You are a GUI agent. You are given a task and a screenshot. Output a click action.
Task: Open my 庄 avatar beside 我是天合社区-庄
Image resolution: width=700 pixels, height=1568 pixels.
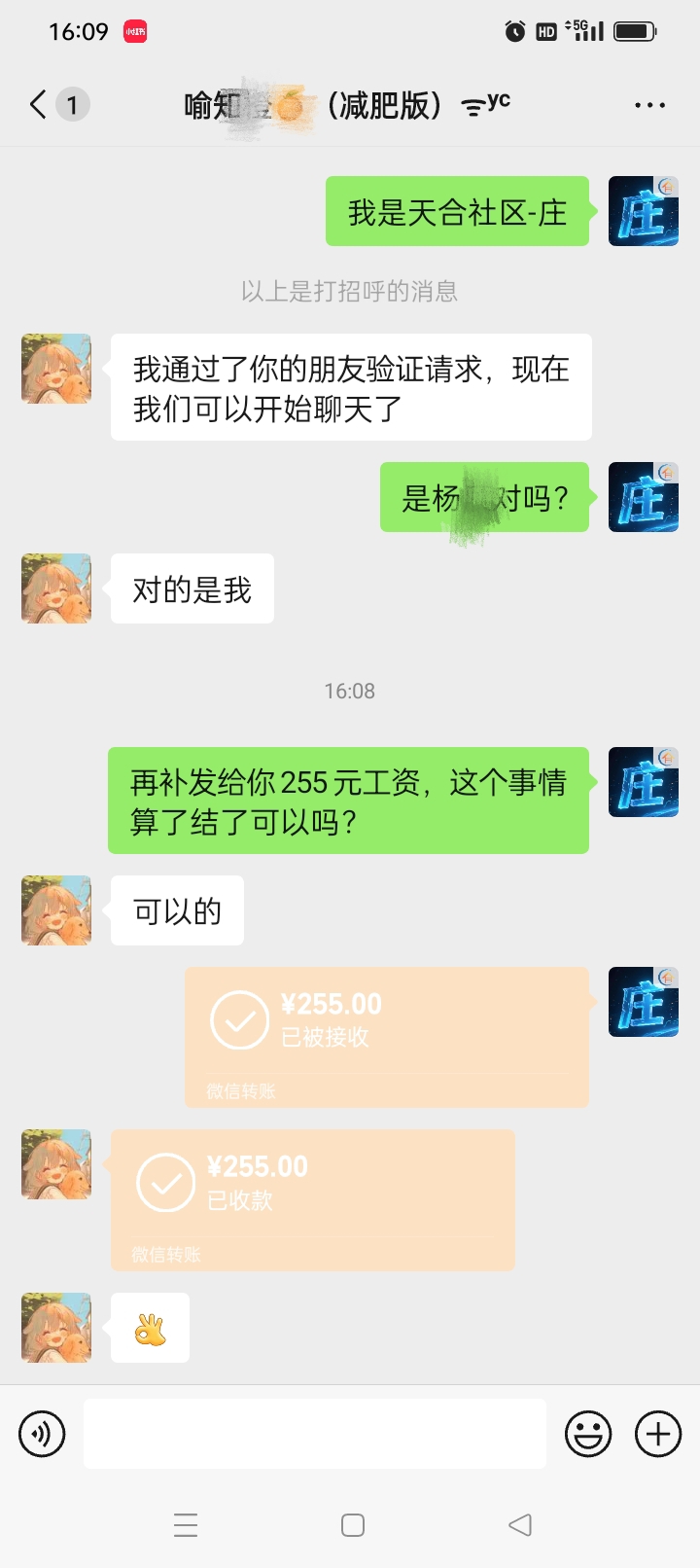(x=643, y=211)
